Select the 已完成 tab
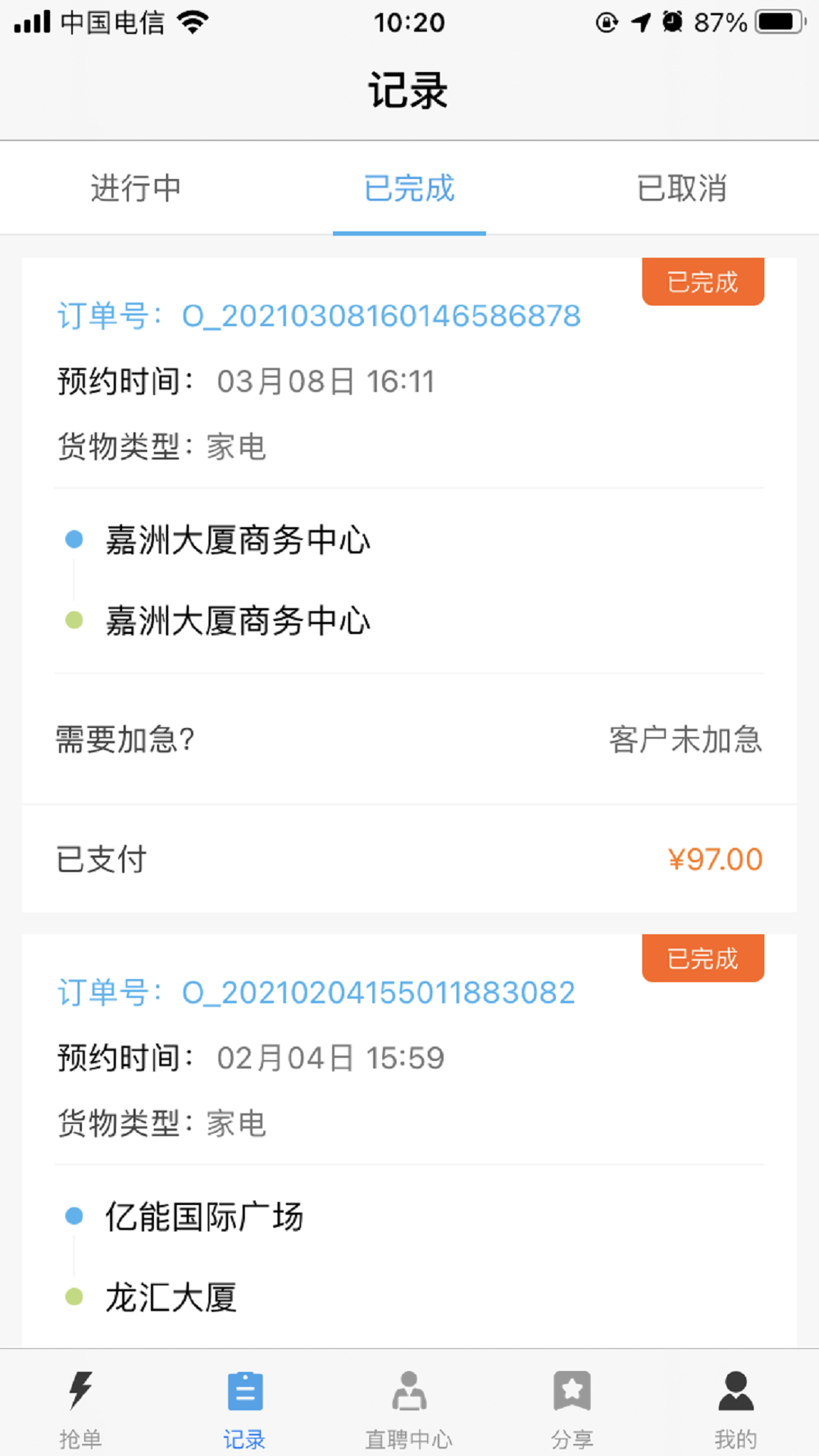Screen dimensions: 819x1456 tap(409, 188)
